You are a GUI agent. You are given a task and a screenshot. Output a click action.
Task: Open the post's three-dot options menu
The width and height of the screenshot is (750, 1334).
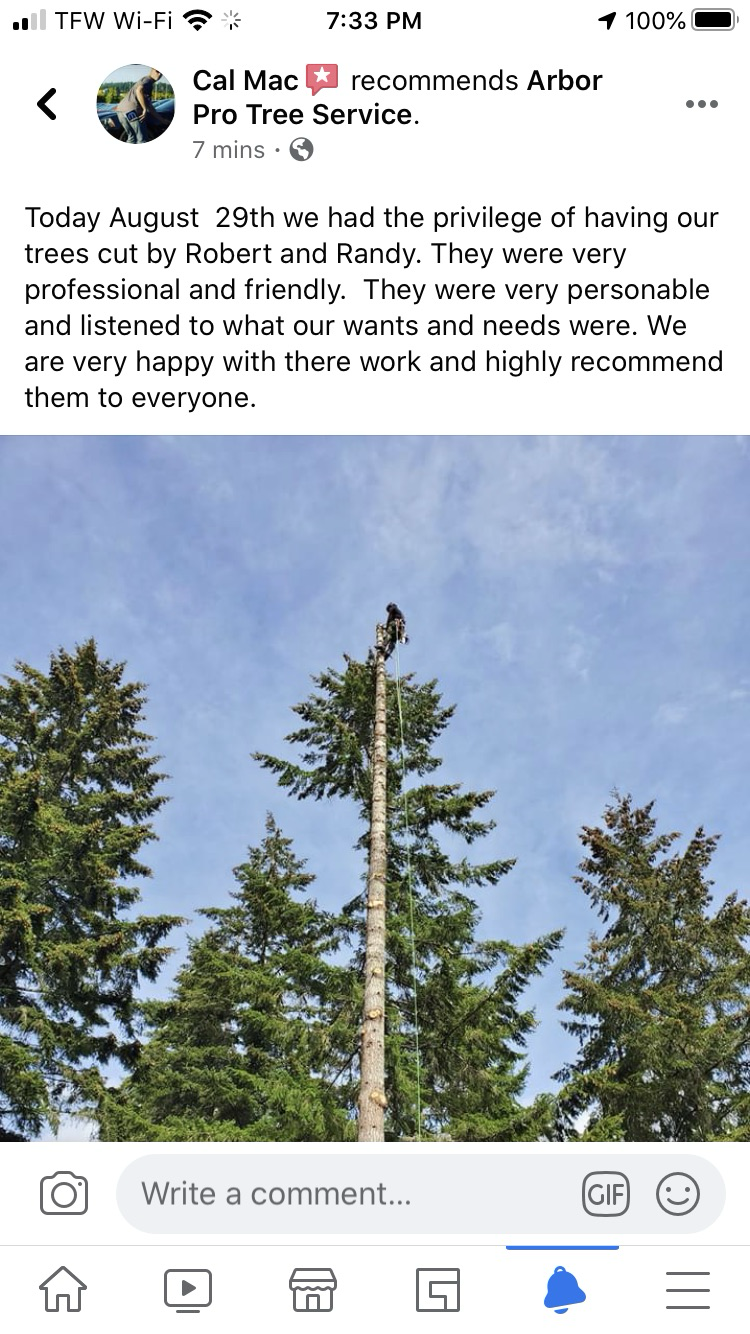701,104
